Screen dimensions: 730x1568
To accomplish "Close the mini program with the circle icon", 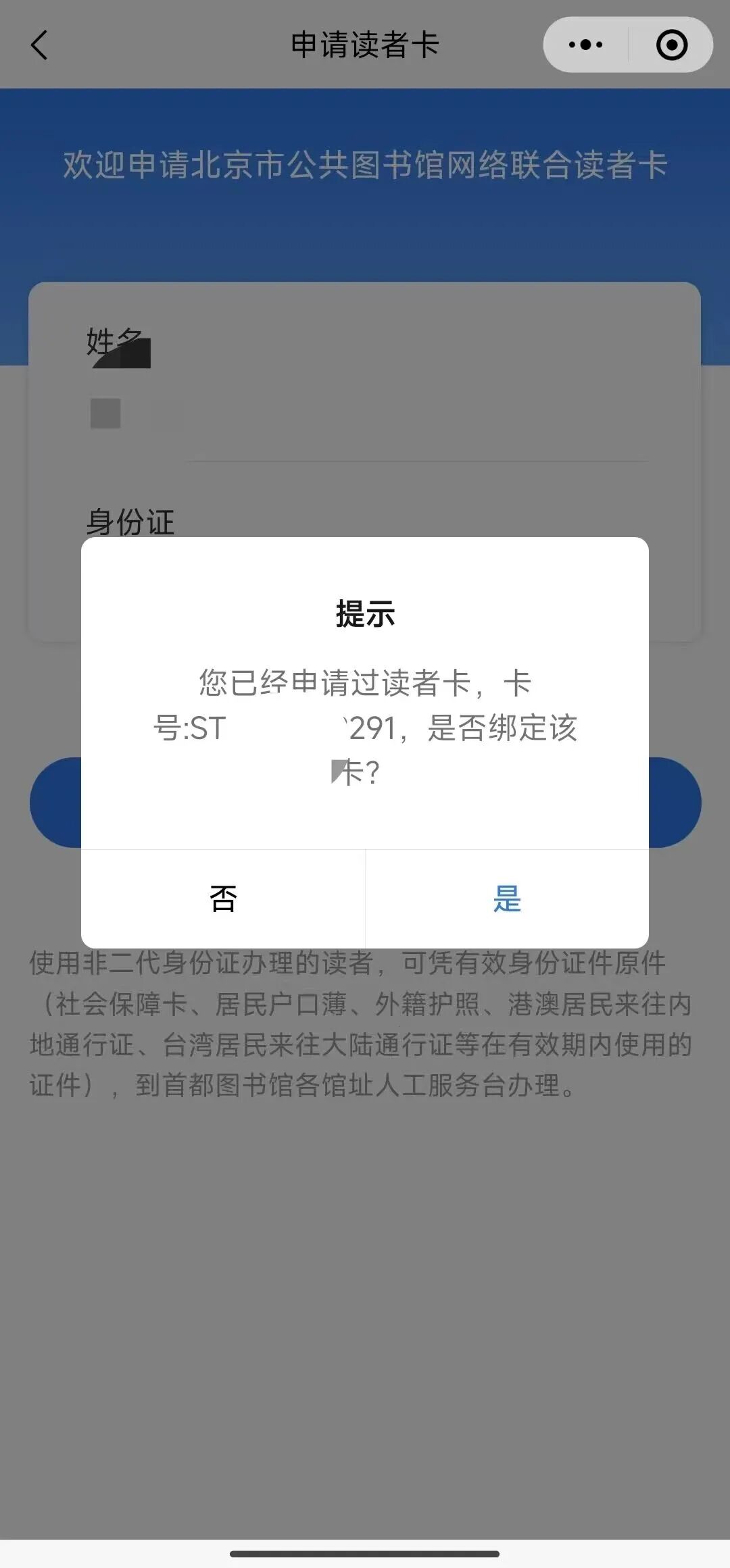I will tap(671, 45).
